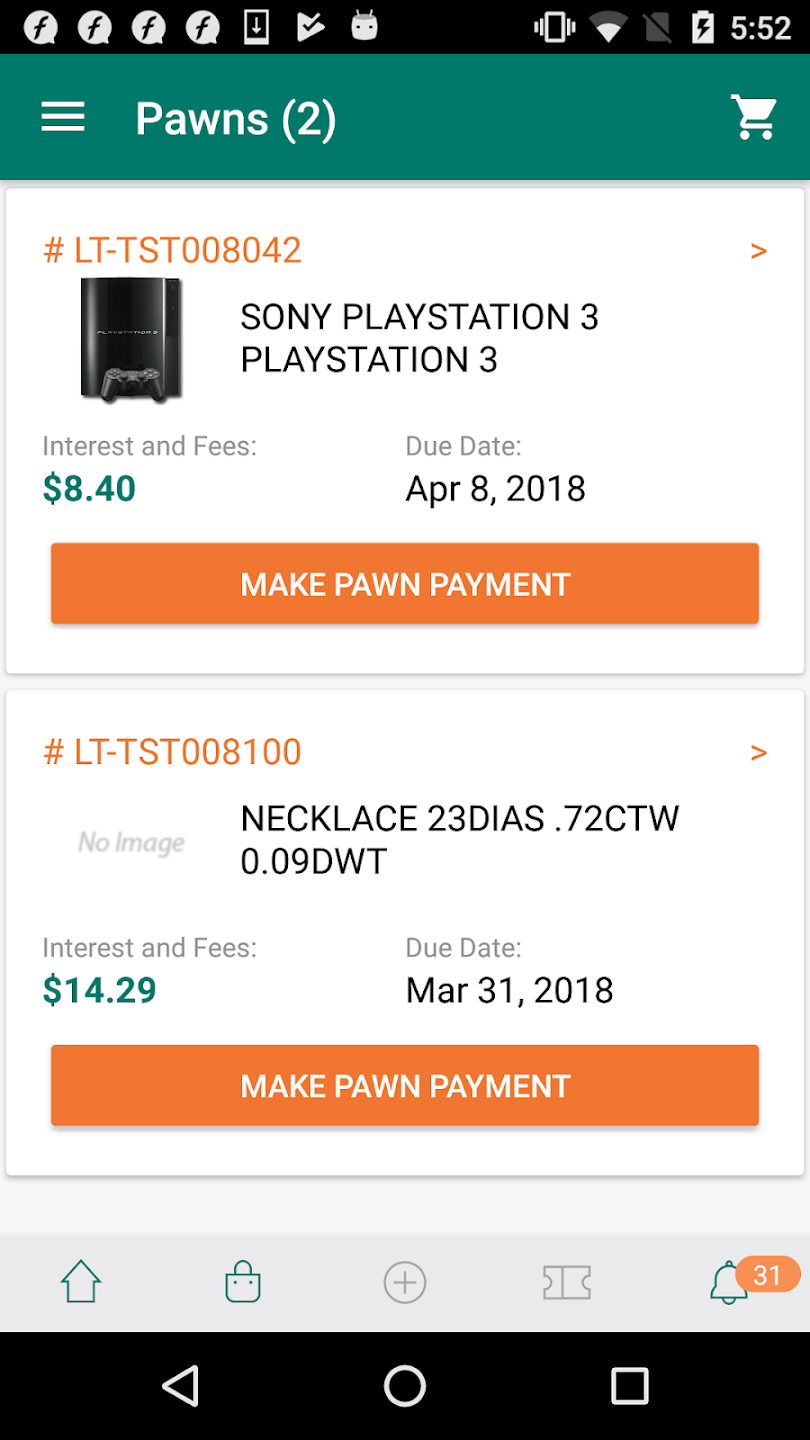The height and width of the screenshot is (1440, 810).
Task: Go to the home tab
Action: 81,1282
